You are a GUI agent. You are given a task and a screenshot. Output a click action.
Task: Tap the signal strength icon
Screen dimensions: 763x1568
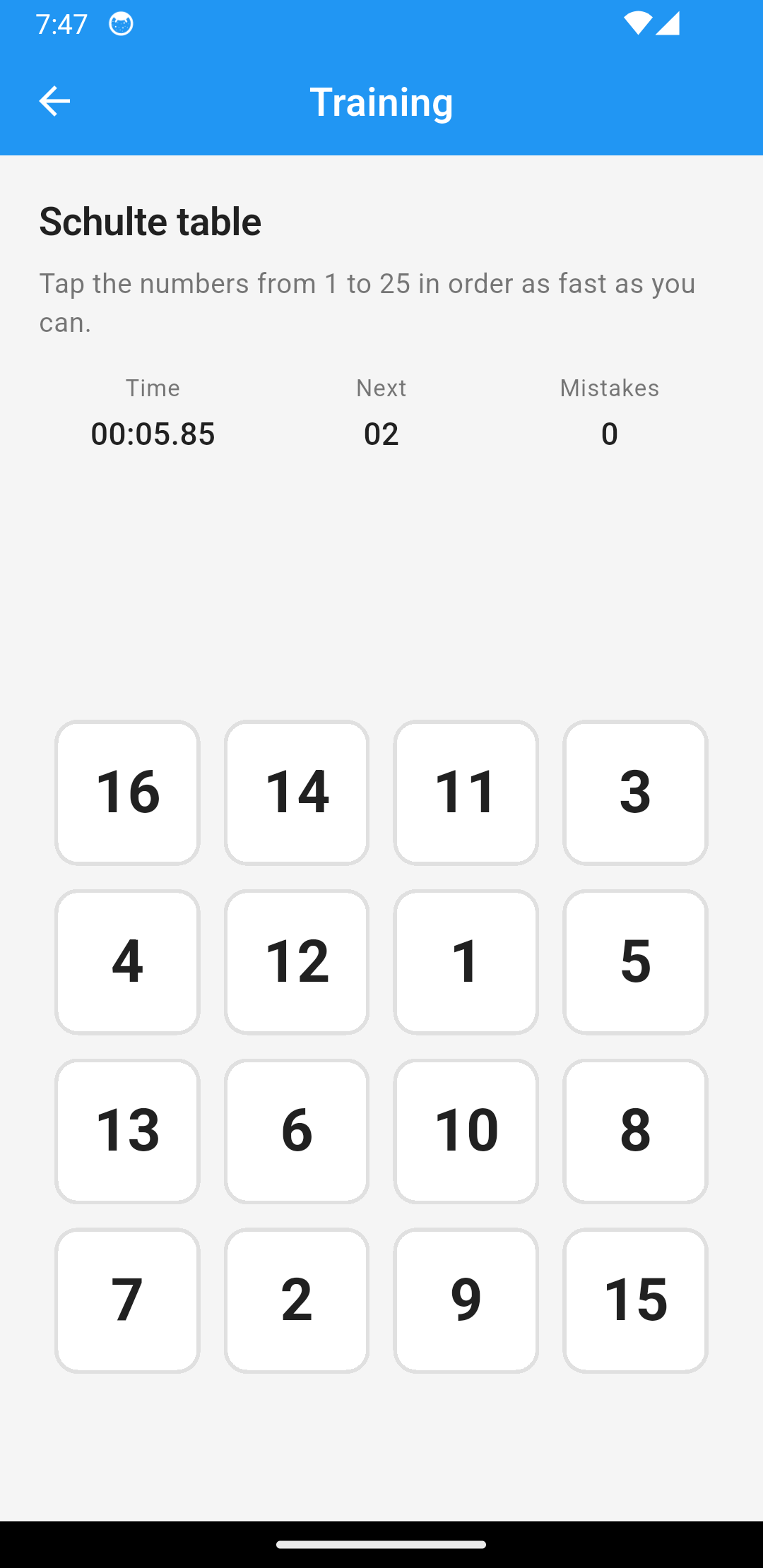[667, 23]
